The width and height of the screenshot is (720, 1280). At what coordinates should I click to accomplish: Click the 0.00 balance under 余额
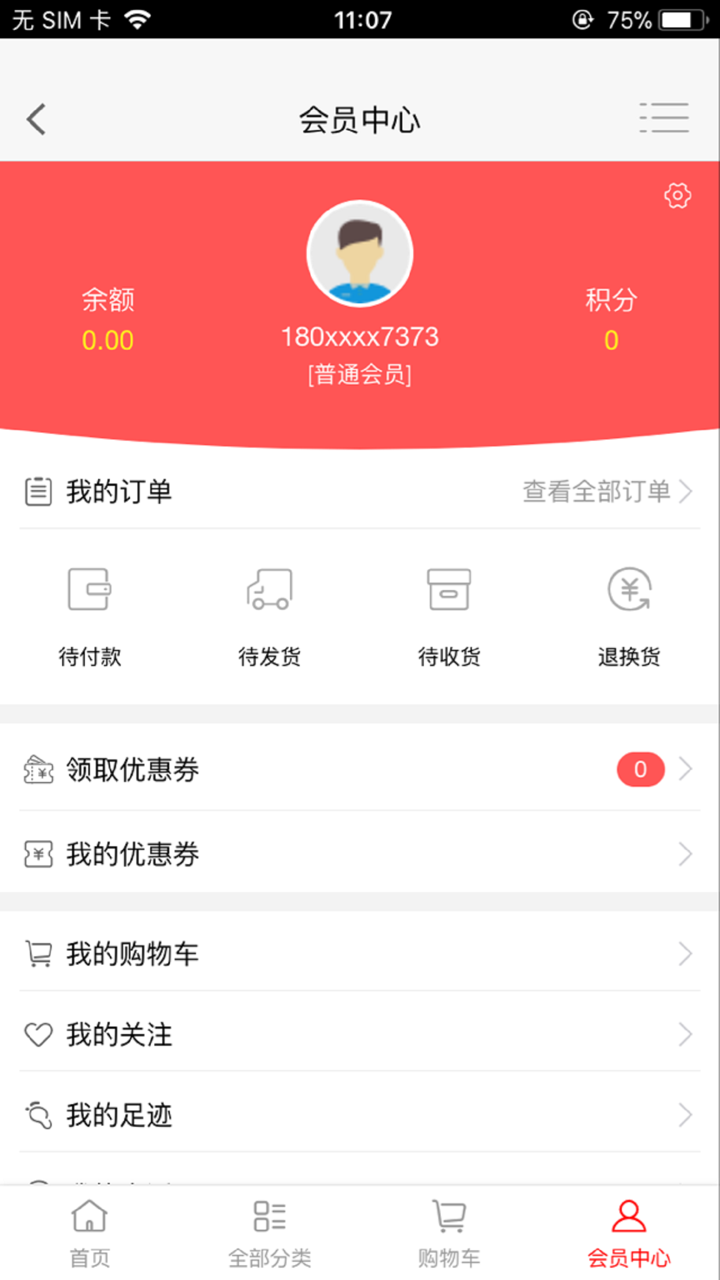point(108,340)
